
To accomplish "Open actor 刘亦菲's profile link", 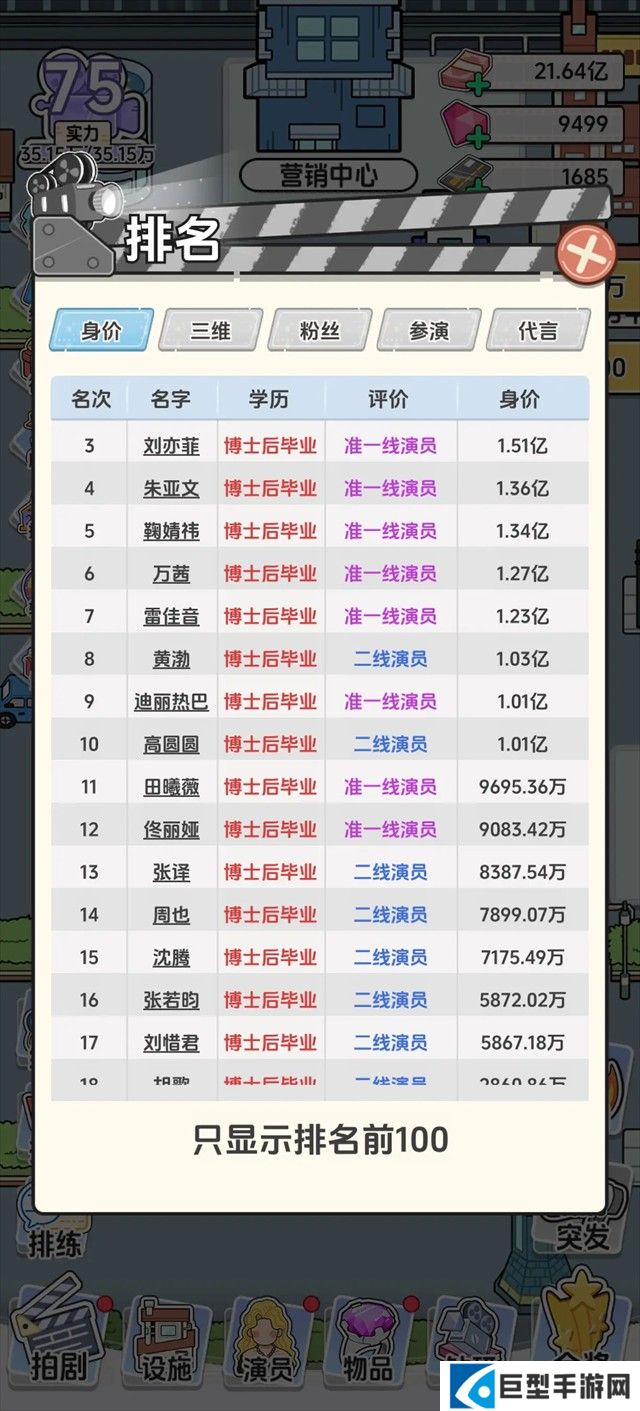I will (x=171, y=446).
